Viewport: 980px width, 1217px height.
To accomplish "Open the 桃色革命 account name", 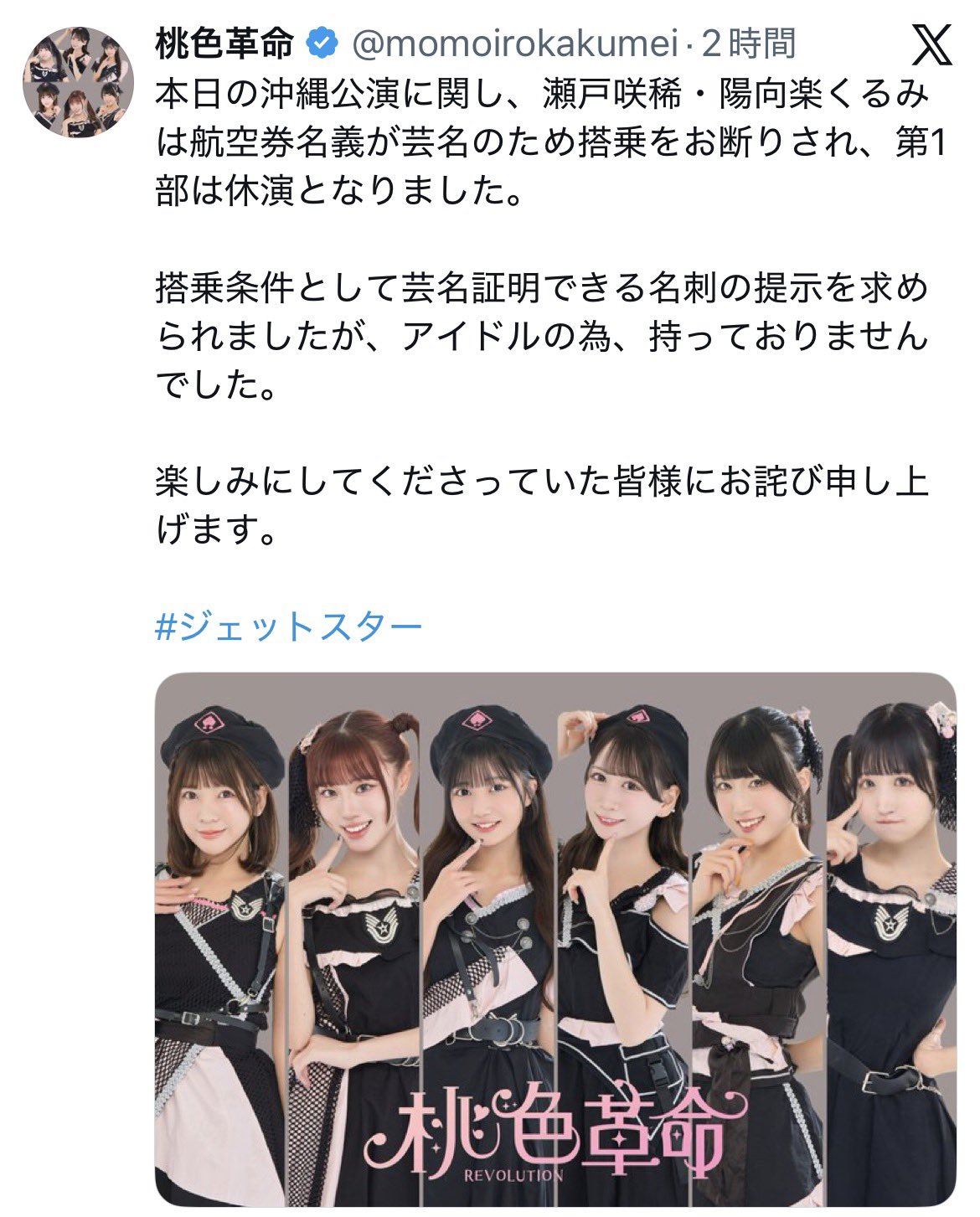I will [x=224, y=44].
